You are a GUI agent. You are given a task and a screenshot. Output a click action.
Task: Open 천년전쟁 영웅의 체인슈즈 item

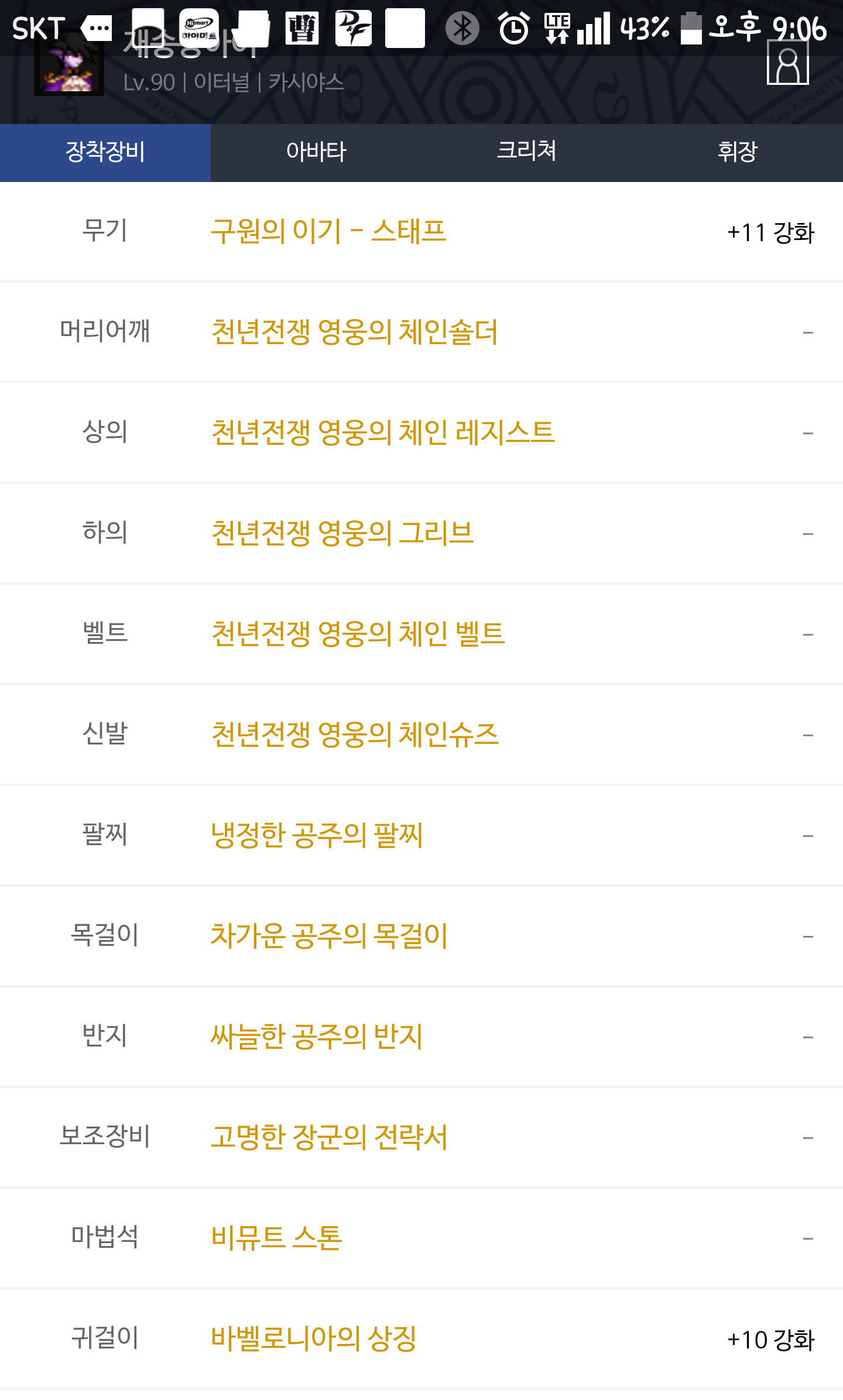click(355, 735)
